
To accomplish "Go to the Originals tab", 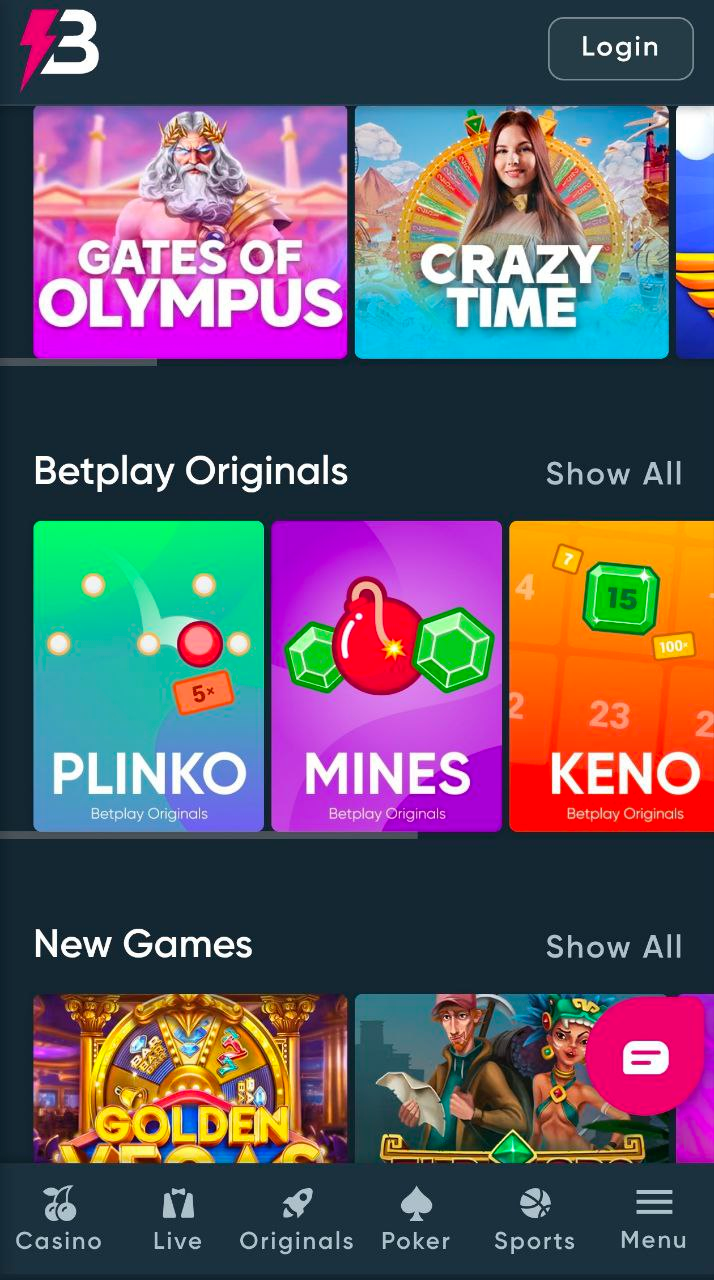I will (x=297, y=1220).
